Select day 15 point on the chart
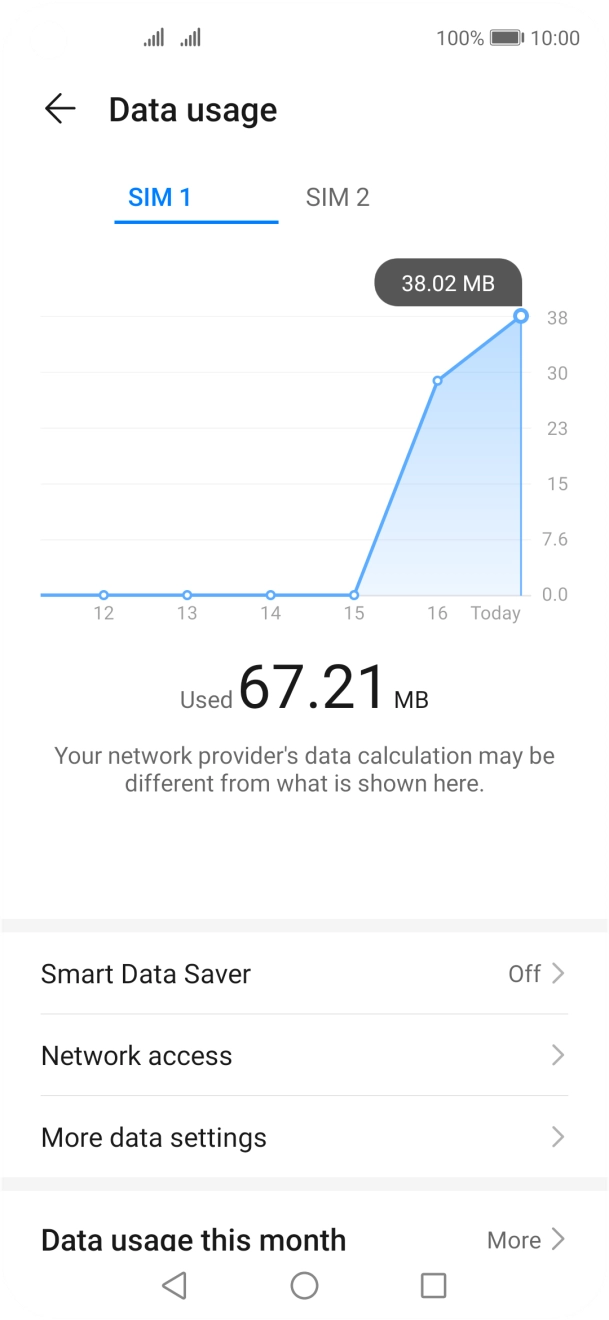 [354, 595]
